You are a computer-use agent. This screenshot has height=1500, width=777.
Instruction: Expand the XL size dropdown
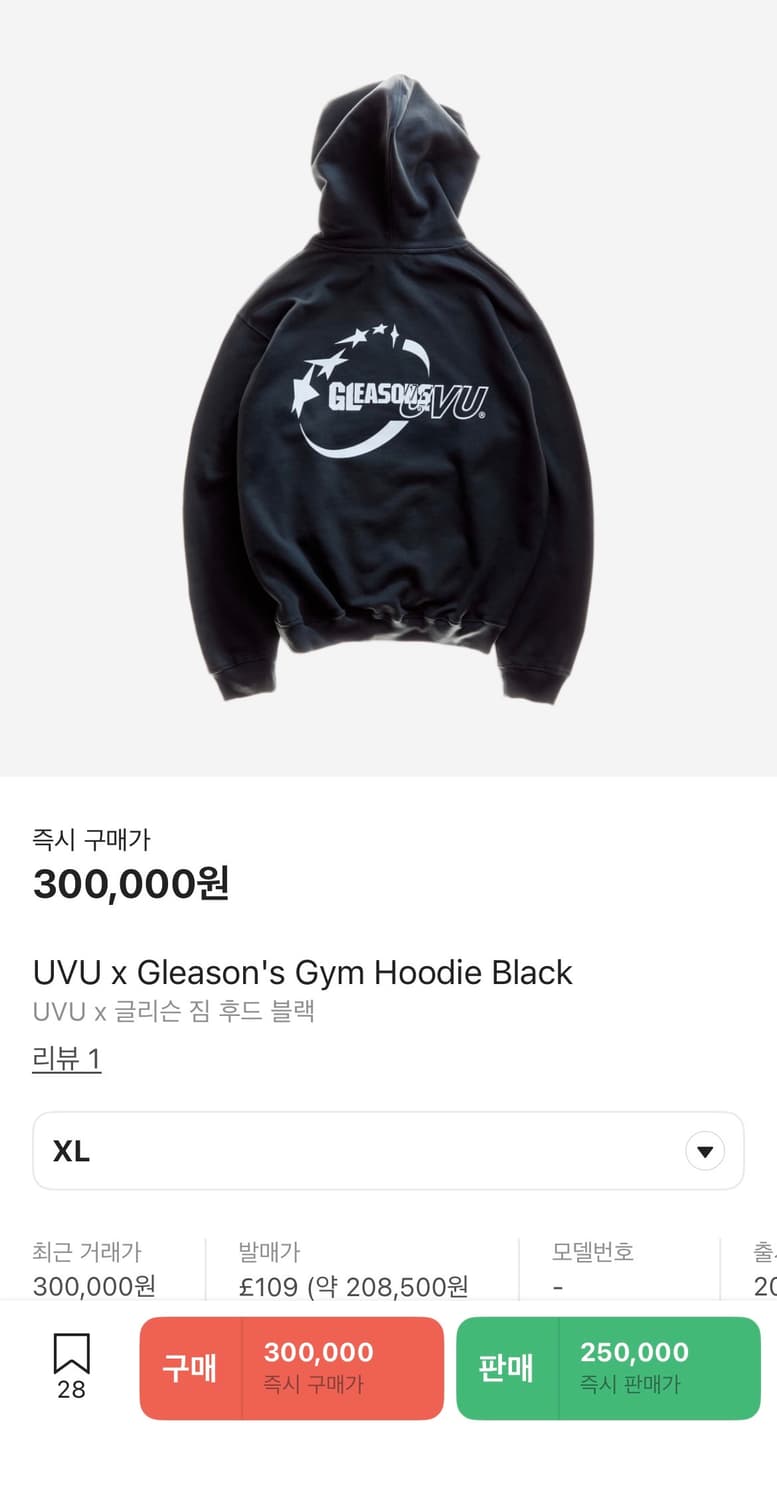point(388,1151)
